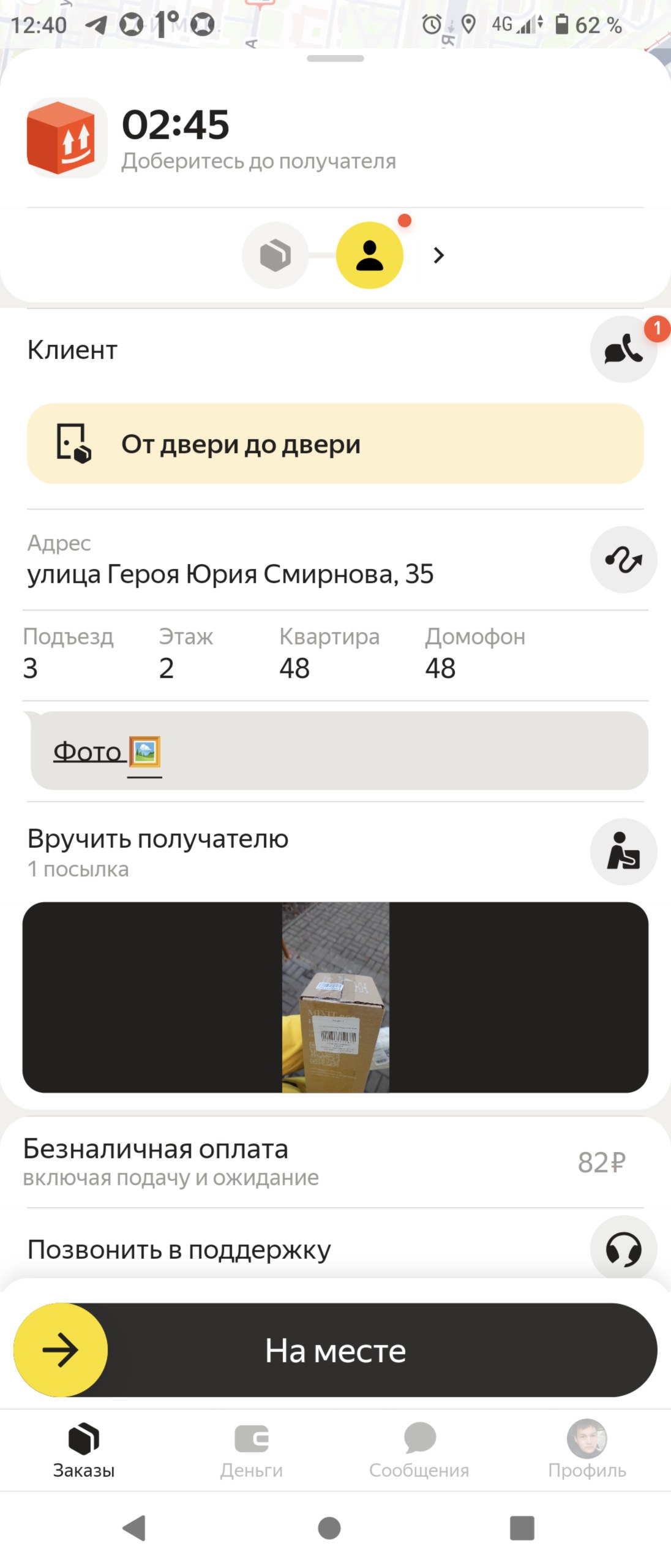
Task: Call support via the headset icon
Action: pos(623,1249)
